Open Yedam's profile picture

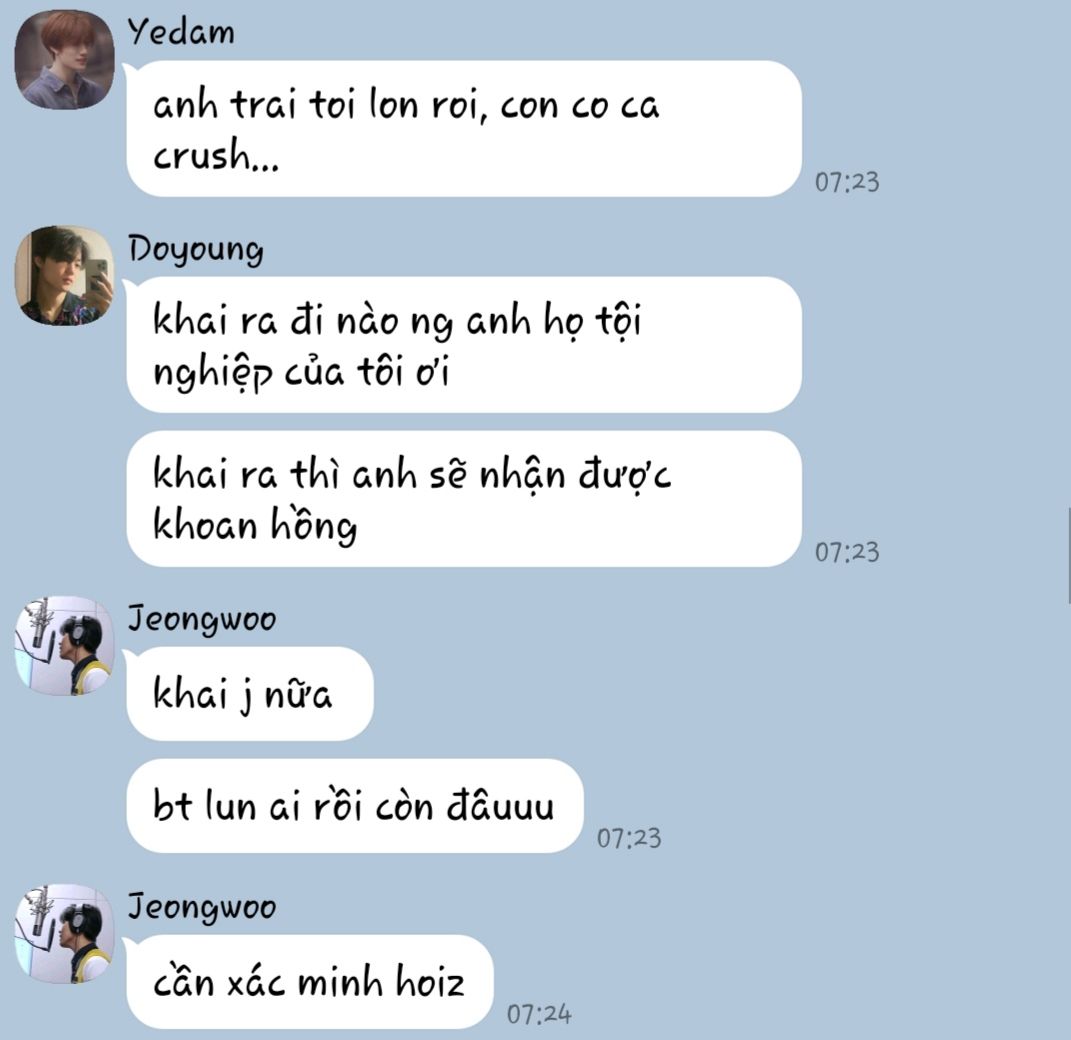[64, 60]
